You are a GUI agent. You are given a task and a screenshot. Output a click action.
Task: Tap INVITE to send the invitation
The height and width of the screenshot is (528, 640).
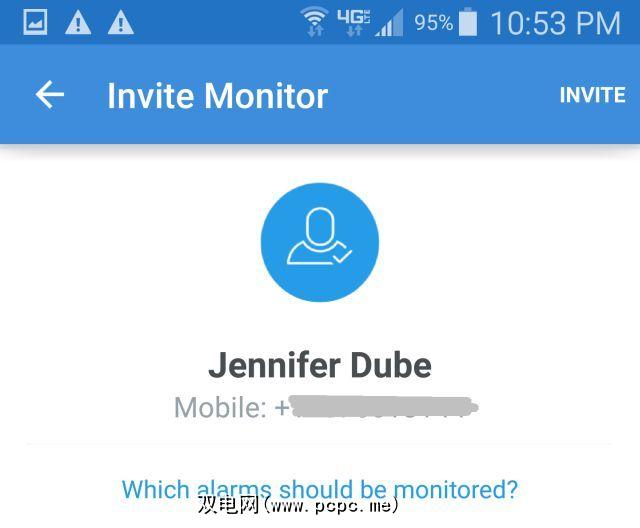[x=592, y=96]
